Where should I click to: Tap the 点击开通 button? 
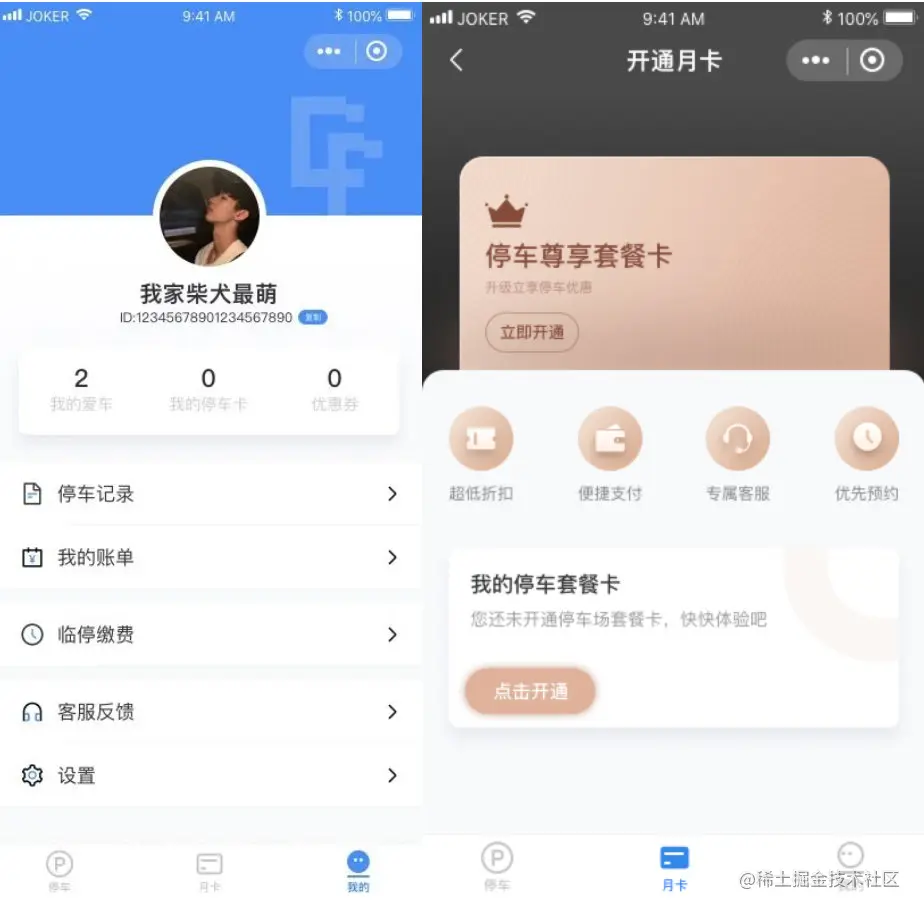coord(531,691)
